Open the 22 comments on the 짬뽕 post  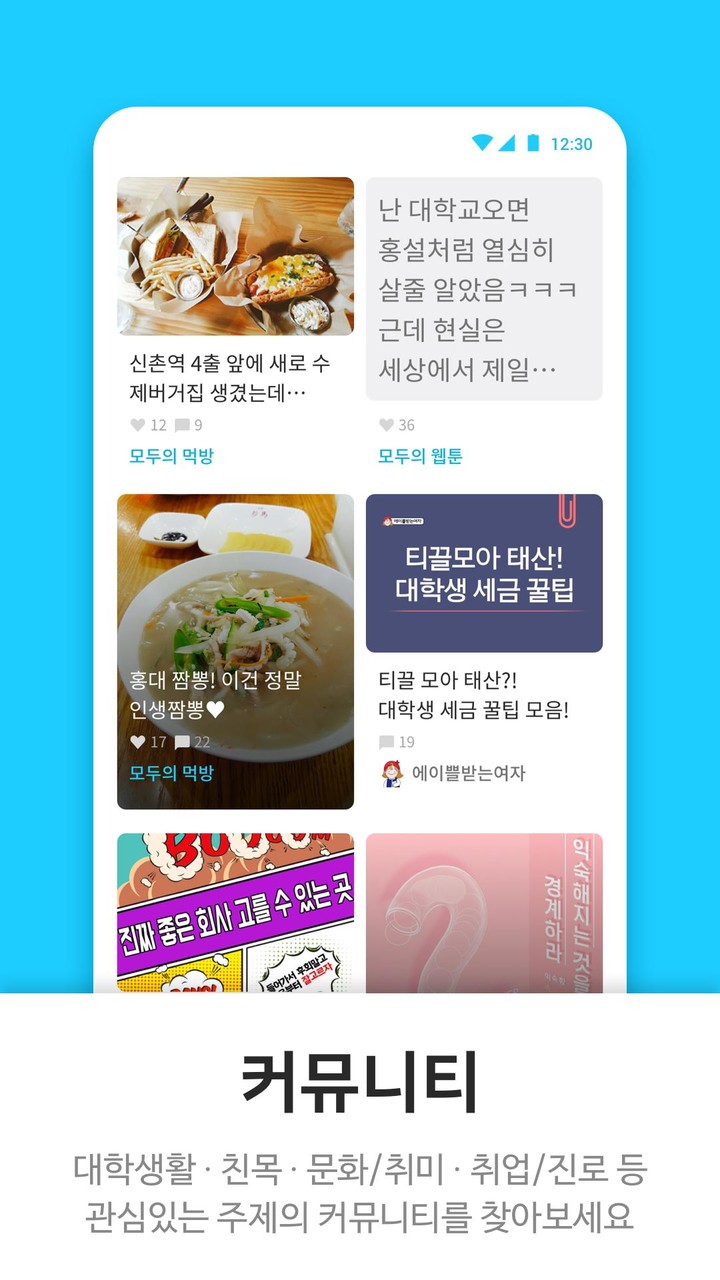[184, 743]
